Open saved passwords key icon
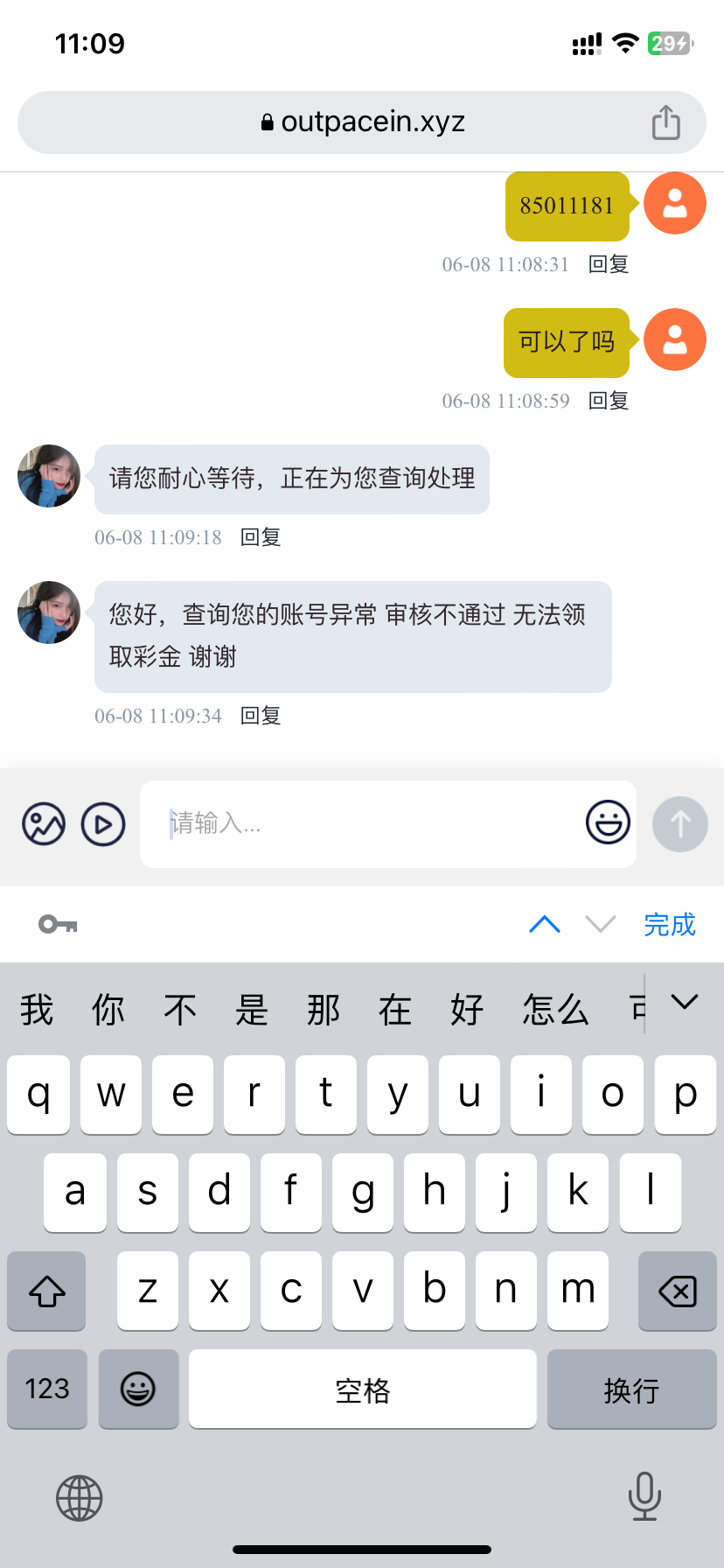This screenshot has height=1568, width=724. (59, 924)
